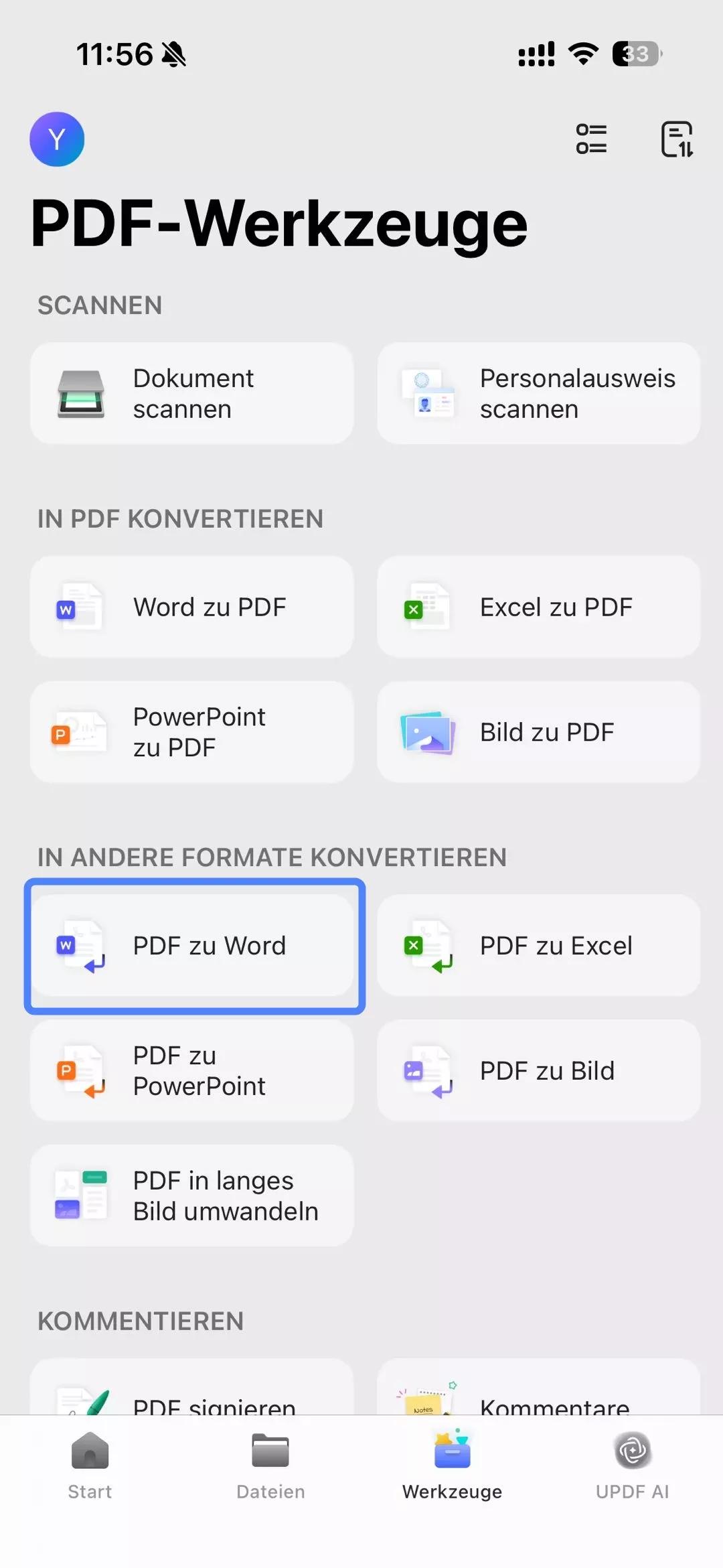Select Excel zu PDF conversion
The height and width of the screenshot is (1568, 723).
[539, 607]
